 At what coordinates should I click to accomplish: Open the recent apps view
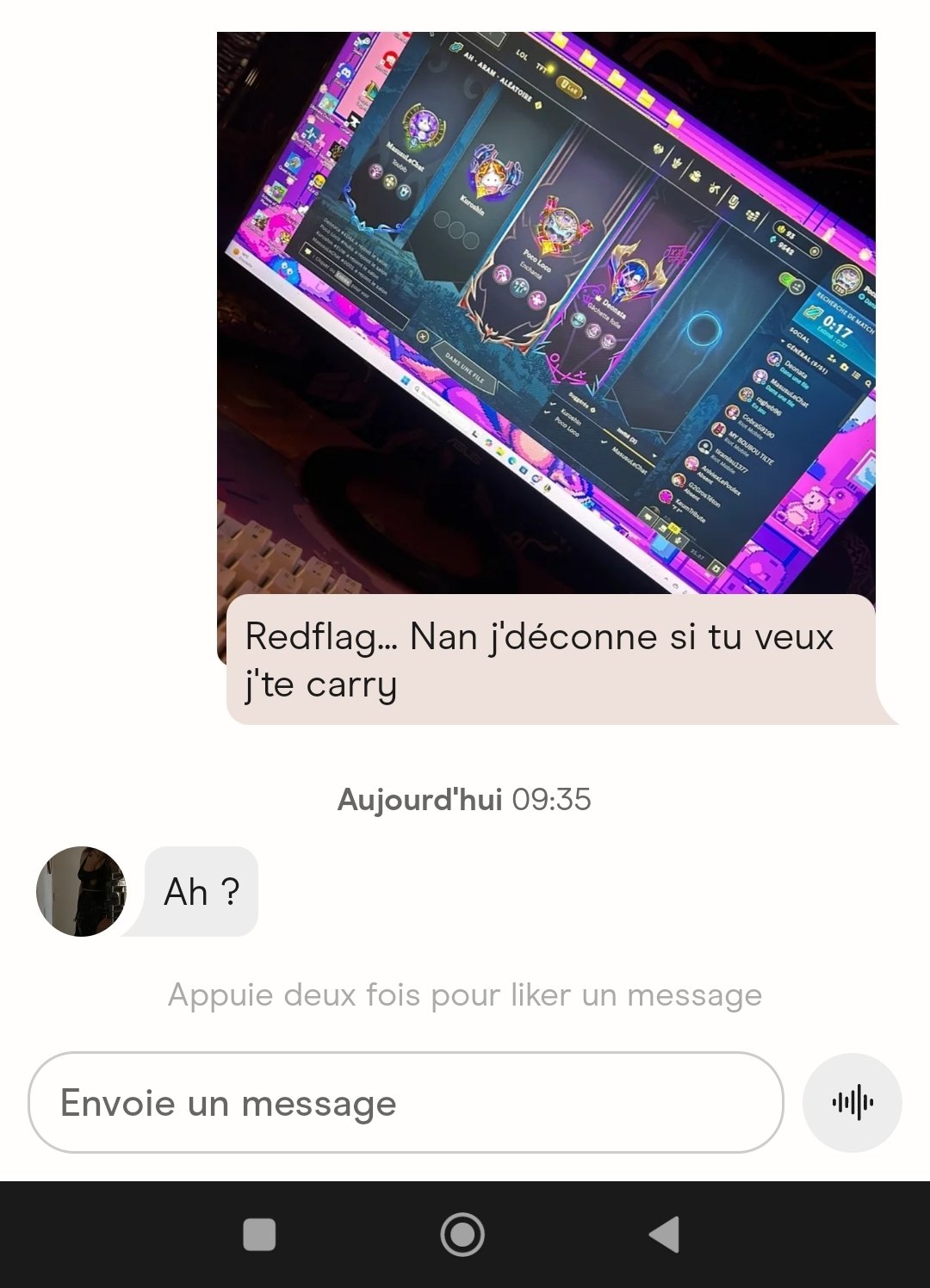[x=259, y=1235]
